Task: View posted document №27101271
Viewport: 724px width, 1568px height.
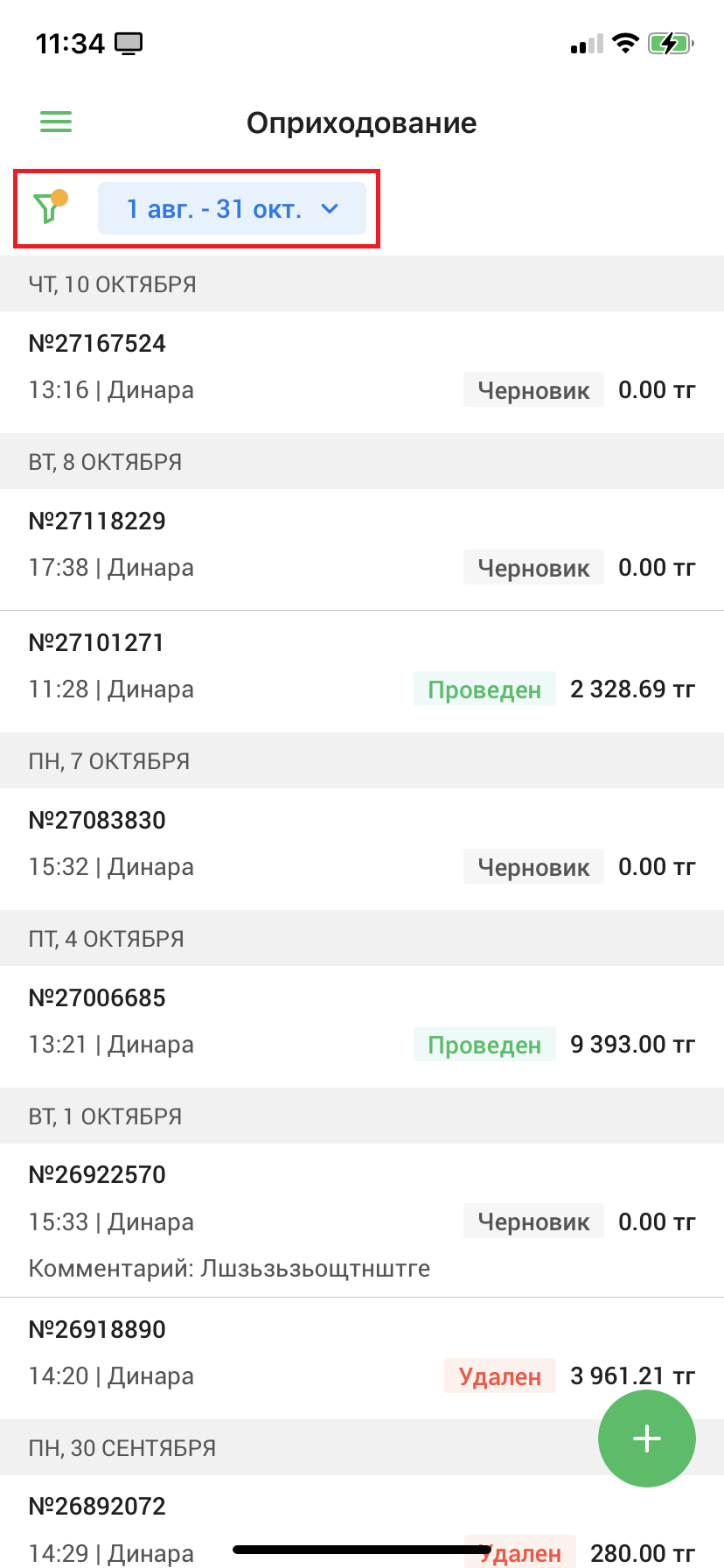Action: tap(361, 667)
